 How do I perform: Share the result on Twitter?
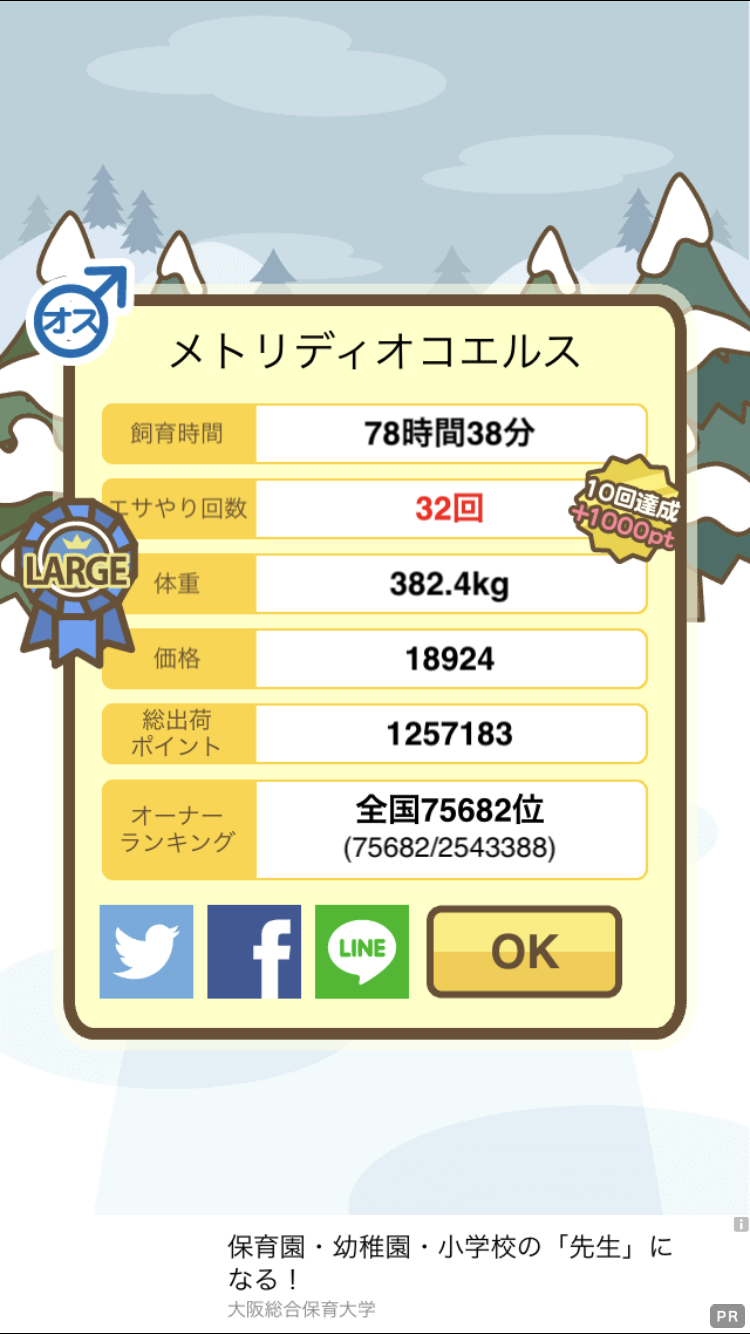point(146,952)
